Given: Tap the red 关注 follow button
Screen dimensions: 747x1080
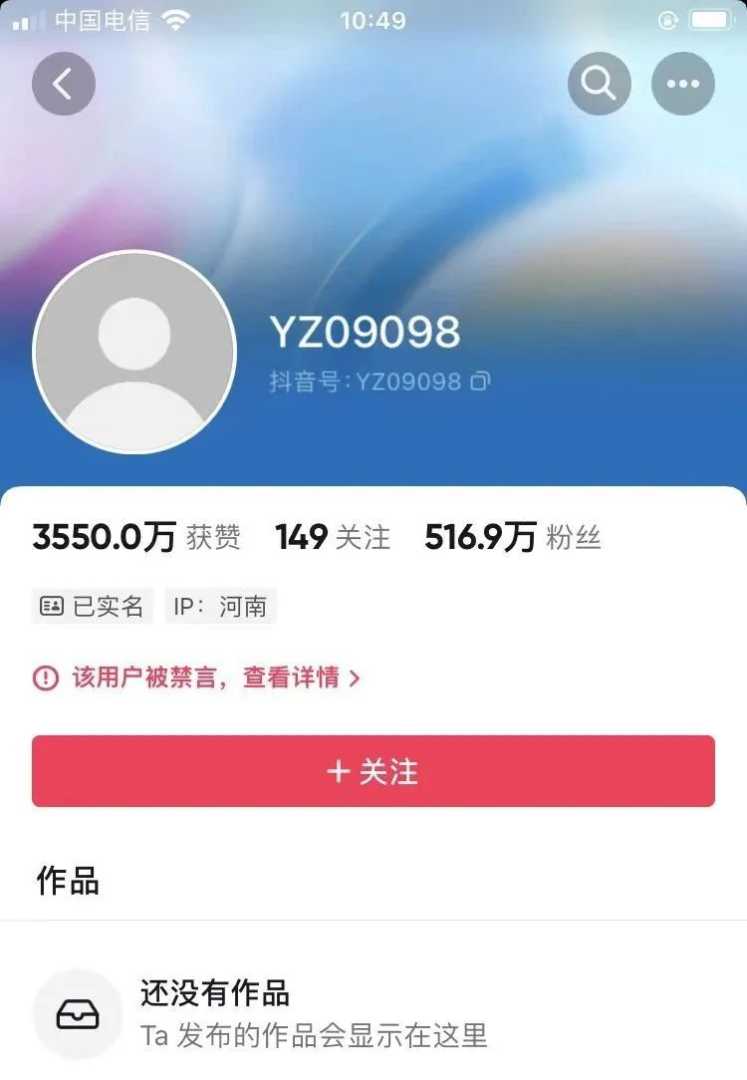Looking at the screenshot, I should click(373, 771).
